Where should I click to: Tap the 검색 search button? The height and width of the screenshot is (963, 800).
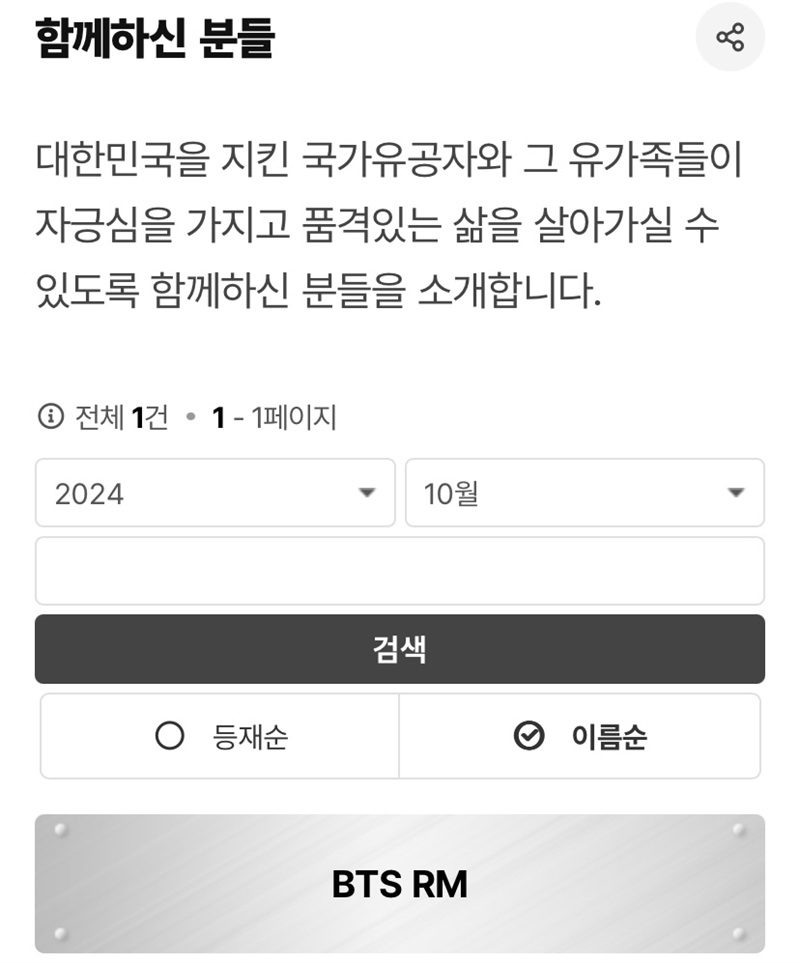[400, 650]
